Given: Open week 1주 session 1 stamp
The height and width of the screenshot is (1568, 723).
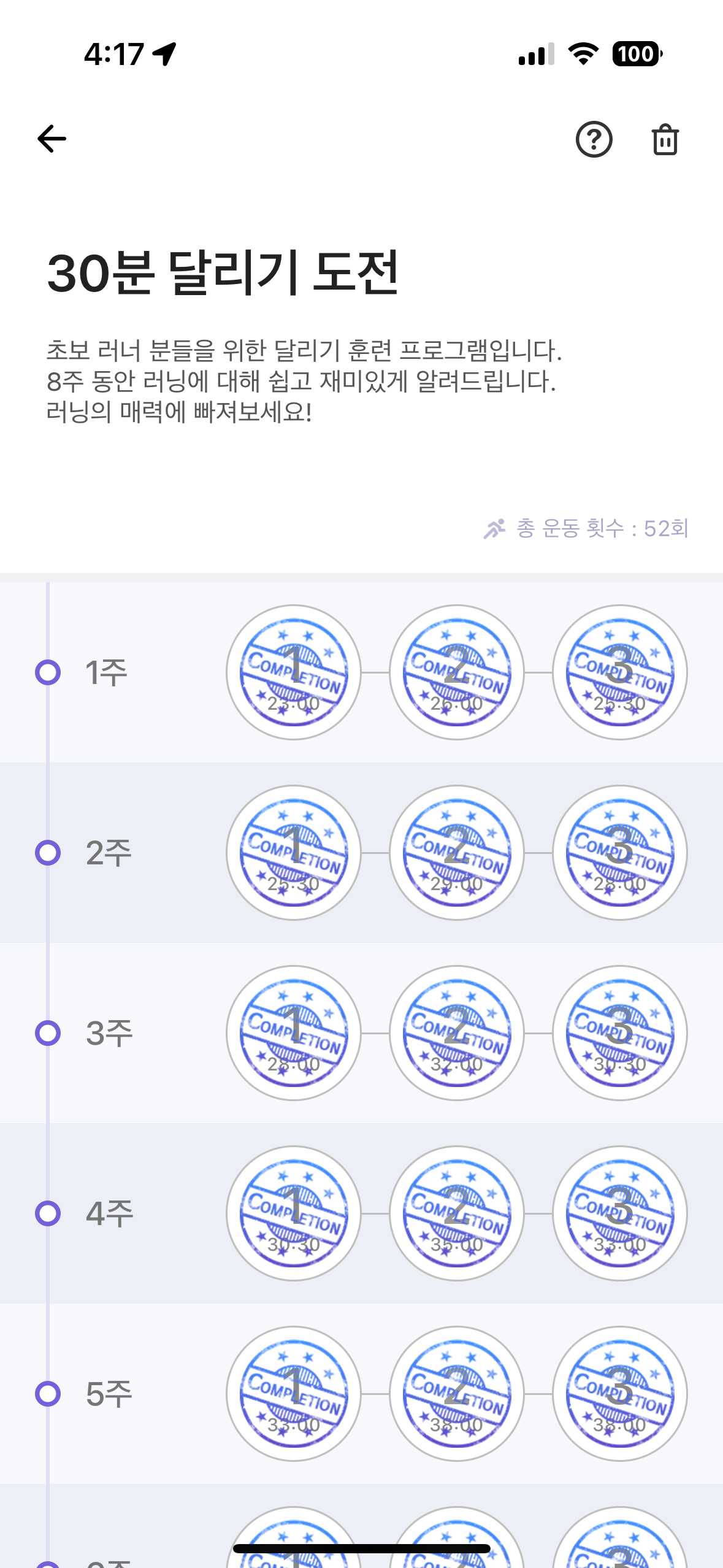Looking at the screenshot, I should pos(294,672).
